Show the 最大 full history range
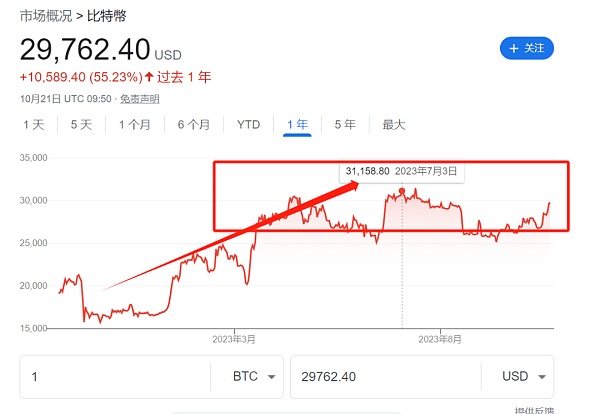This screenshot has height=414, width=600. coord(394,125)
